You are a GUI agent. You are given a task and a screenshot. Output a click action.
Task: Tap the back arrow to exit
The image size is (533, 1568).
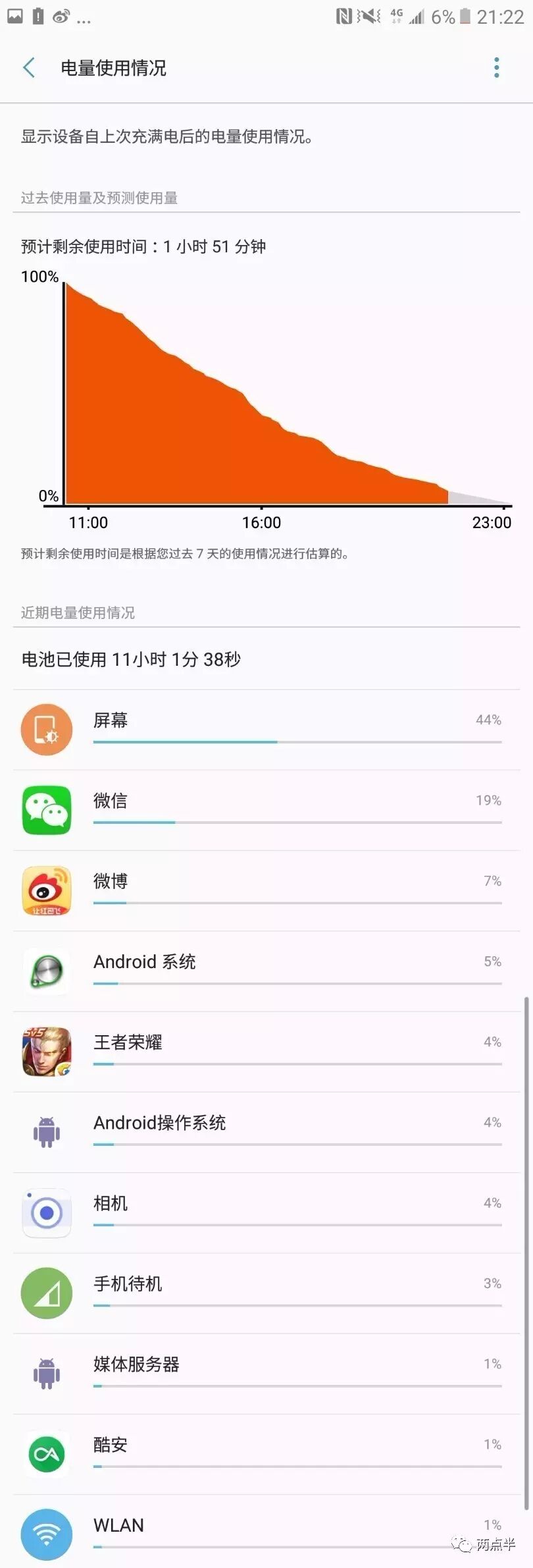(29, 68)
